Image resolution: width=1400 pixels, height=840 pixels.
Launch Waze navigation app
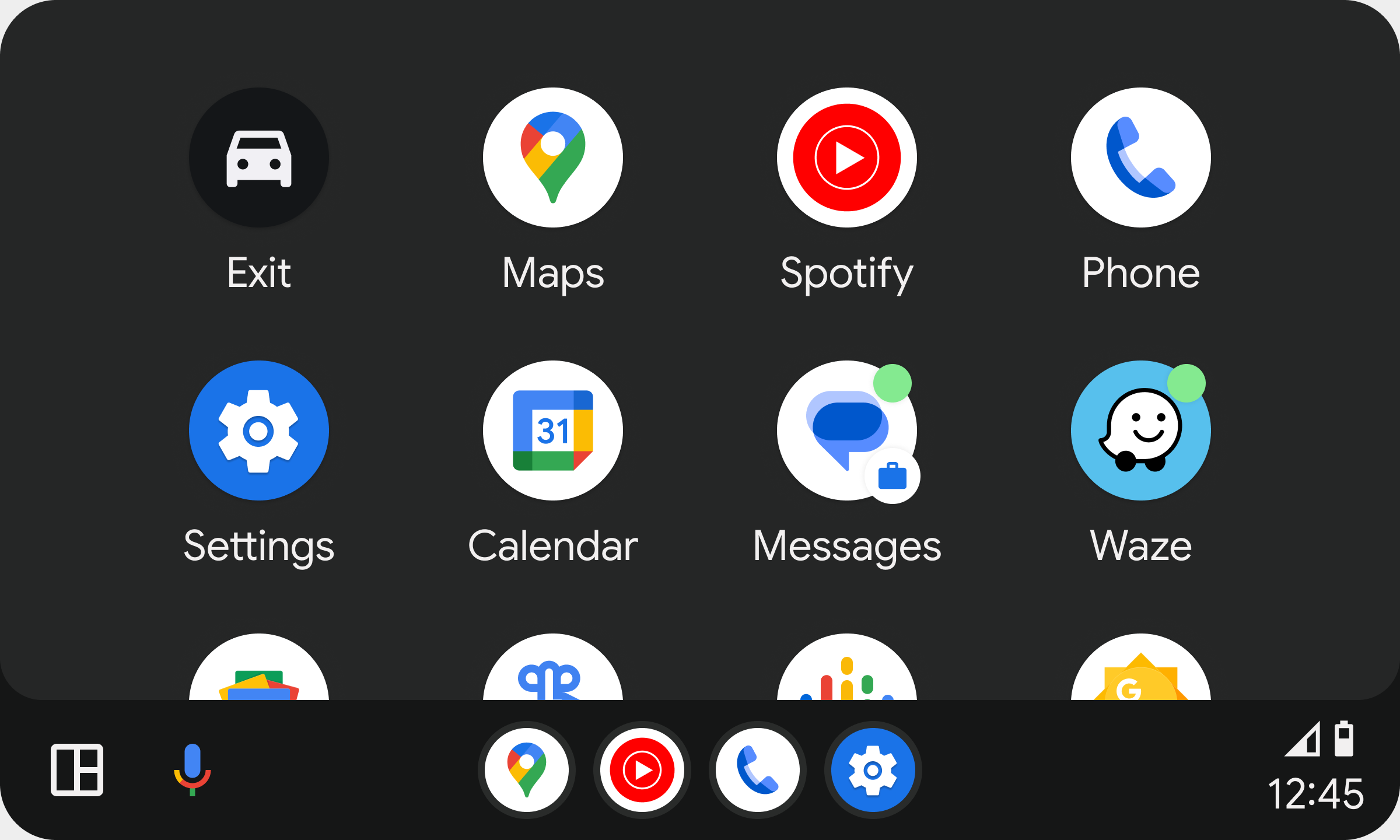pos(1140,430)
